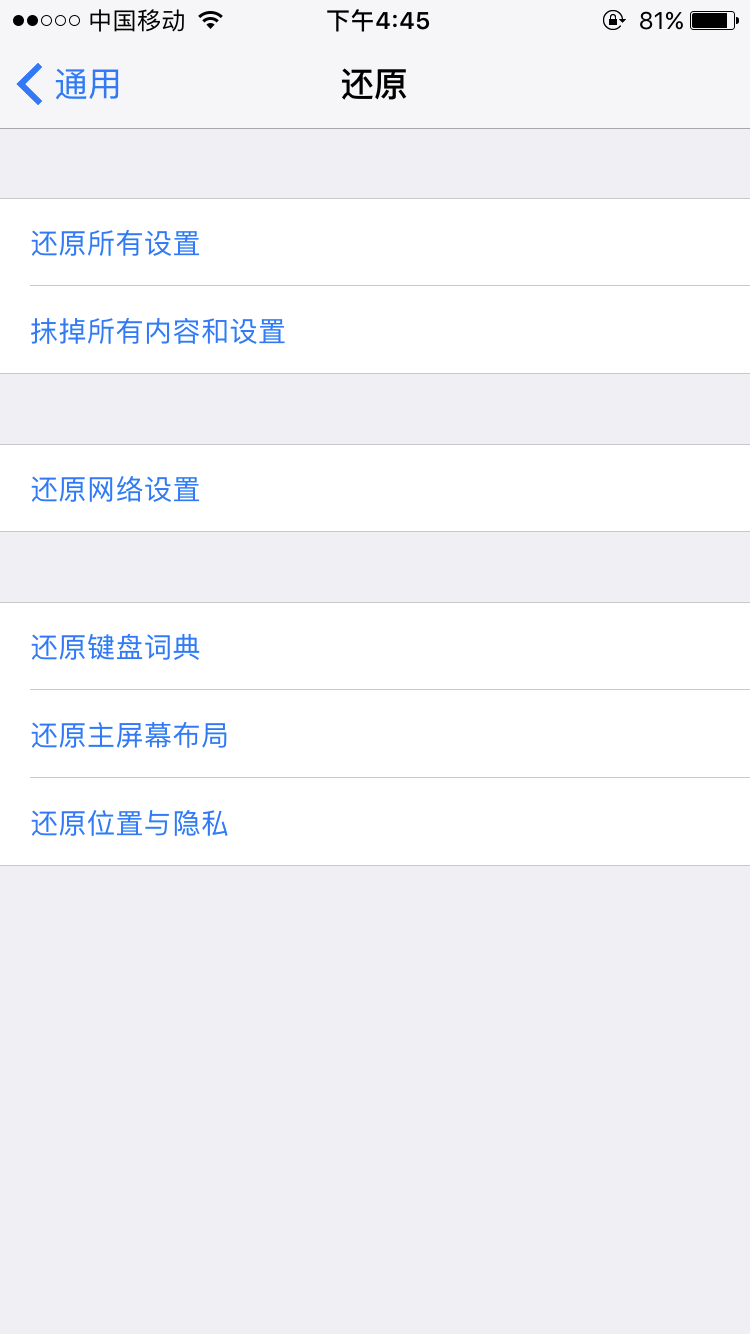Tap 还原位置与隐私
Screen dimensions: 750x1334
click(x=375, y=823)
